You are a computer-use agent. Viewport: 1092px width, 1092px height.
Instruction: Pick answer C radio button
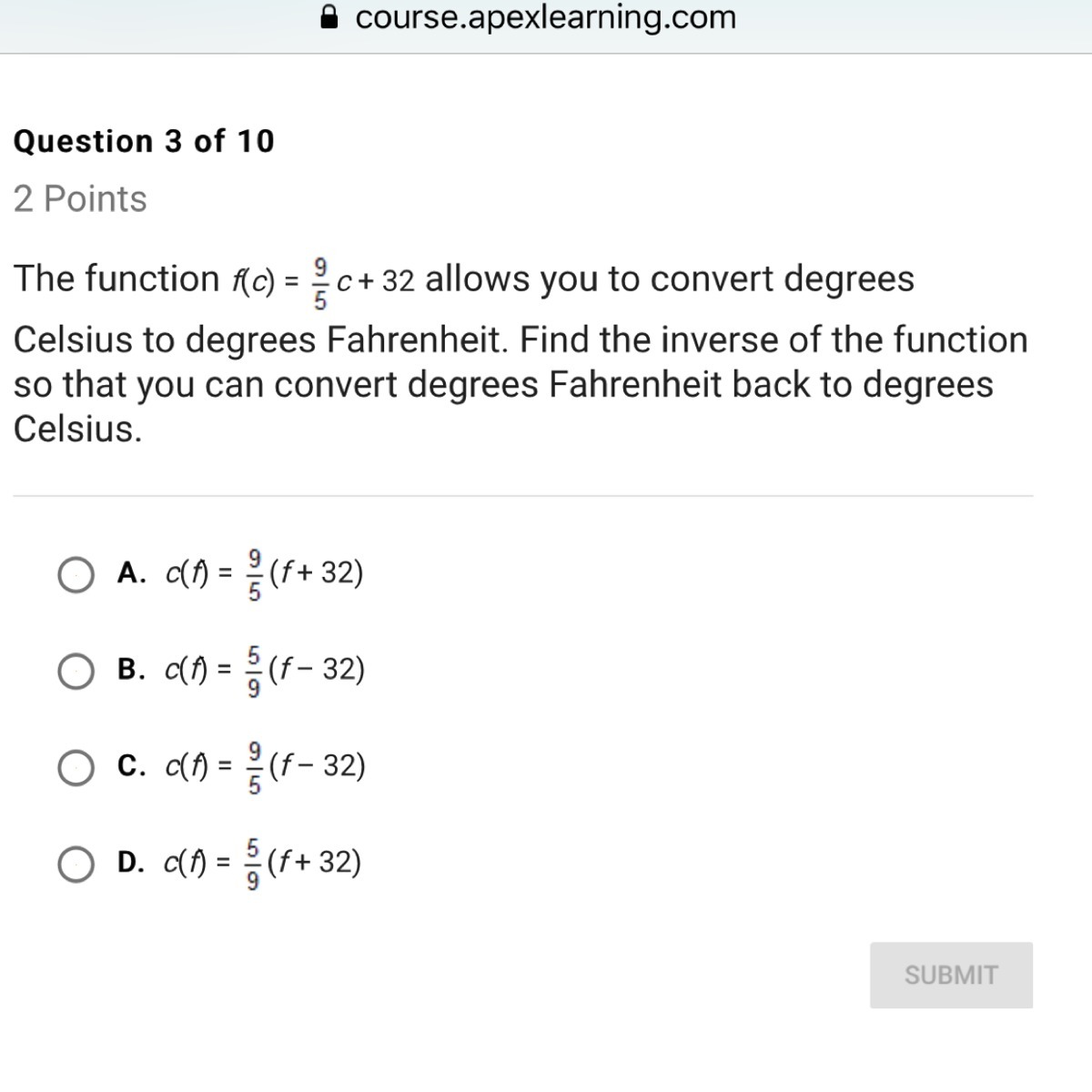click(x=76, y=768)
